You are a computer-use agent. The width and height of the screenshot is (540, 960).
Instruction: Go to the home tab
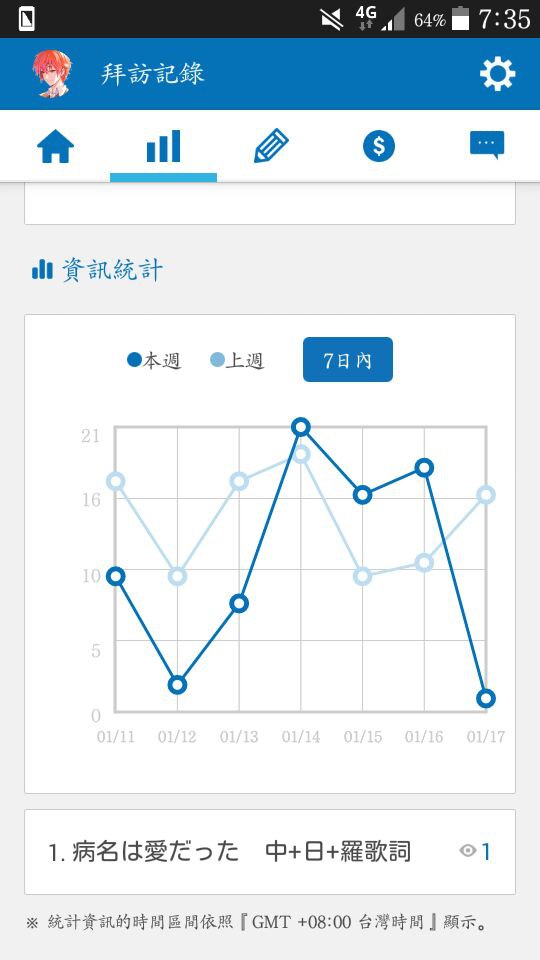tap(56, 147)
